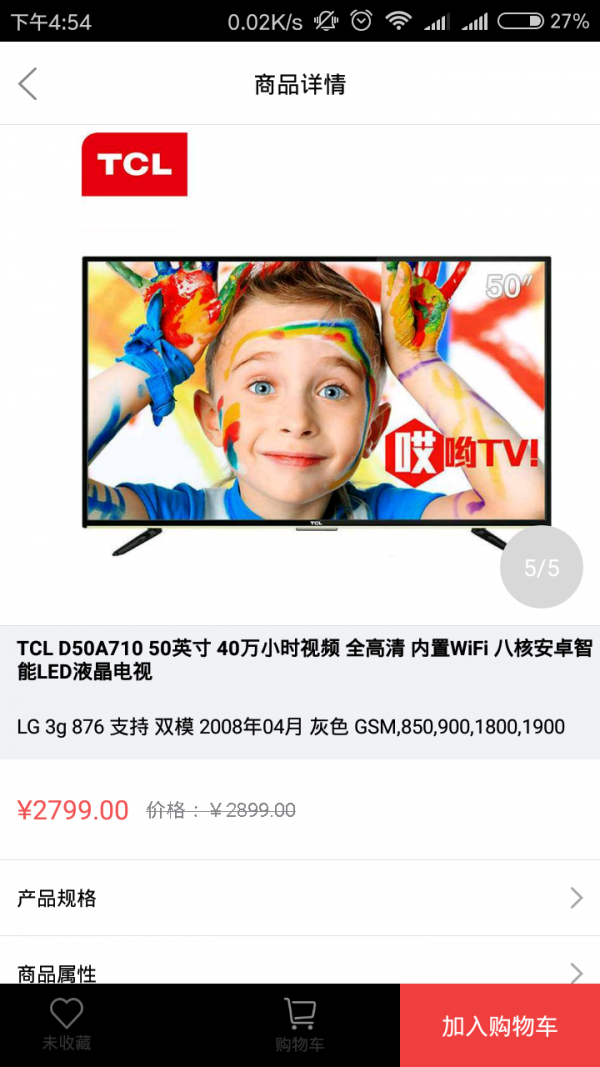Image resolution: width=600 pixels, height=1067 pixels.
Task: Tap 加入购物车 to add to cart
Action: (x=500, y=1025)
